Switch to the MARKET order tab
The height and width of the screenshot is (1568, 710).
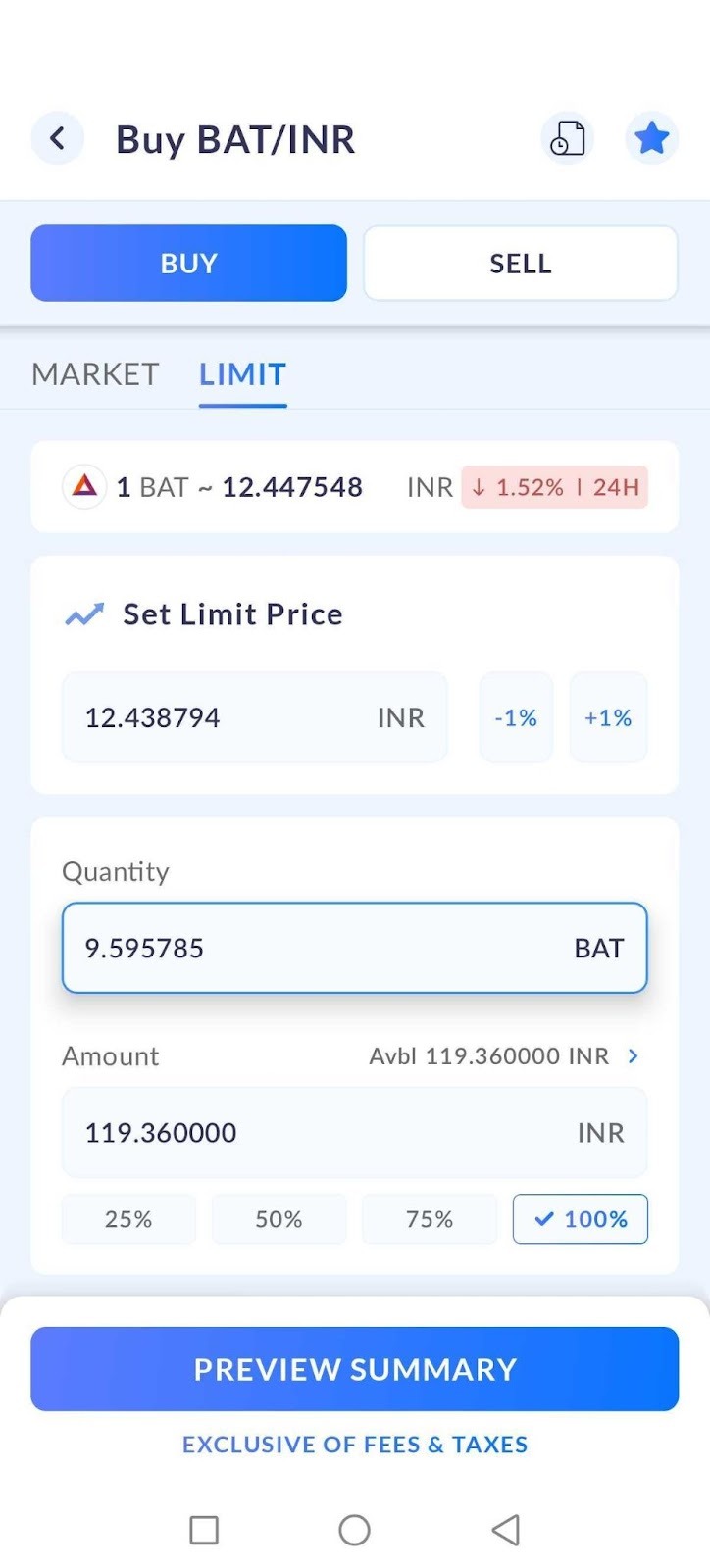pos(95,373)
